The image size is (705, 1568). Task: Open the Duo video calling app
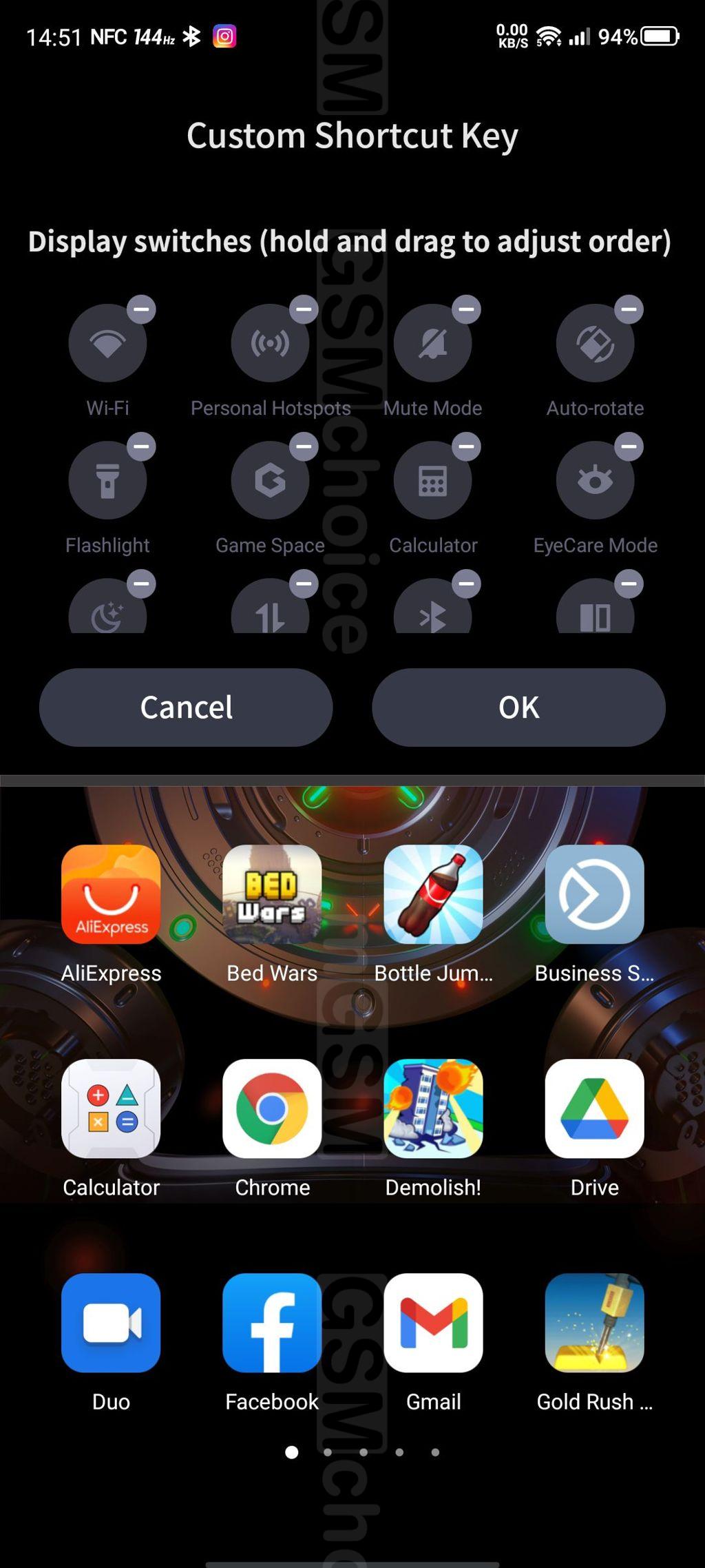pos(111,1323)
